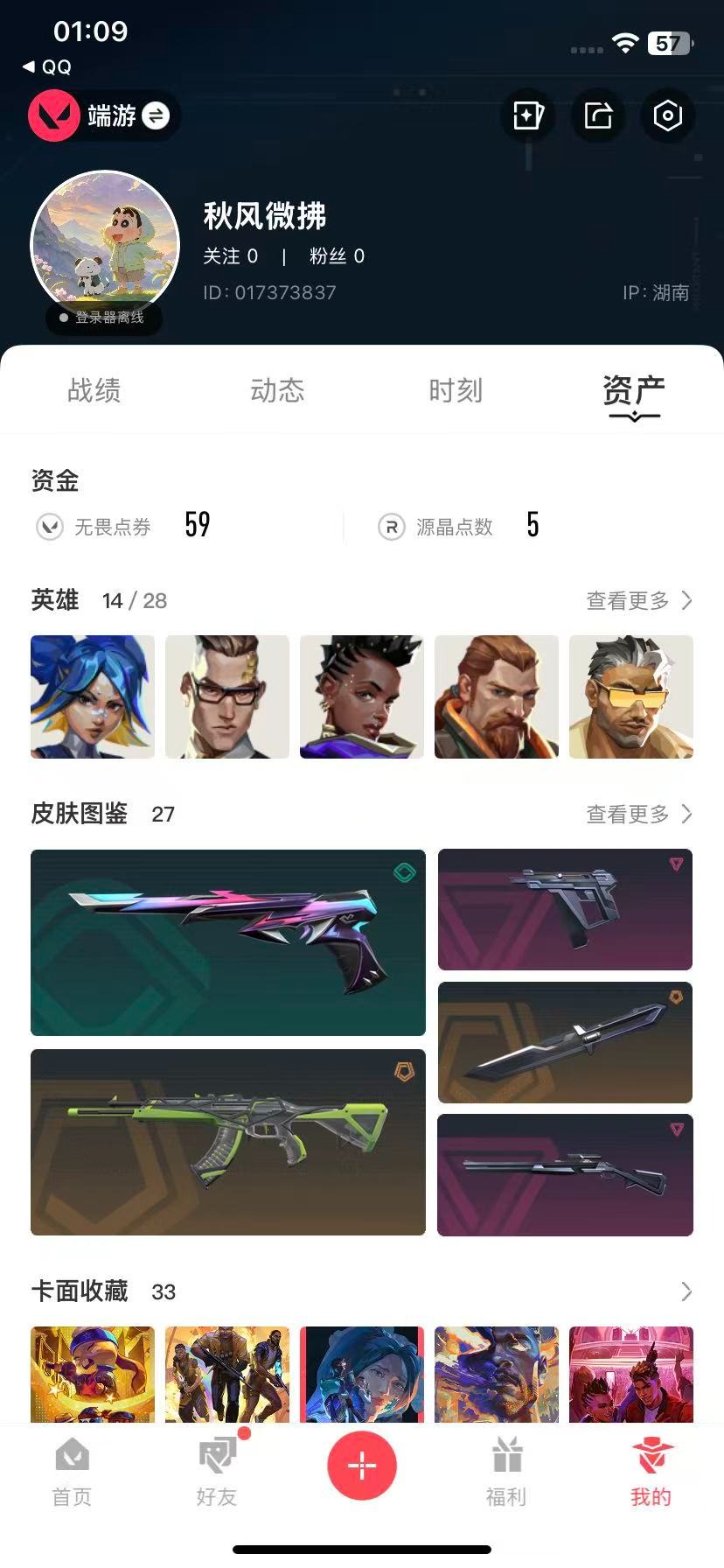Open the 时刻 tab

point(456,391)
